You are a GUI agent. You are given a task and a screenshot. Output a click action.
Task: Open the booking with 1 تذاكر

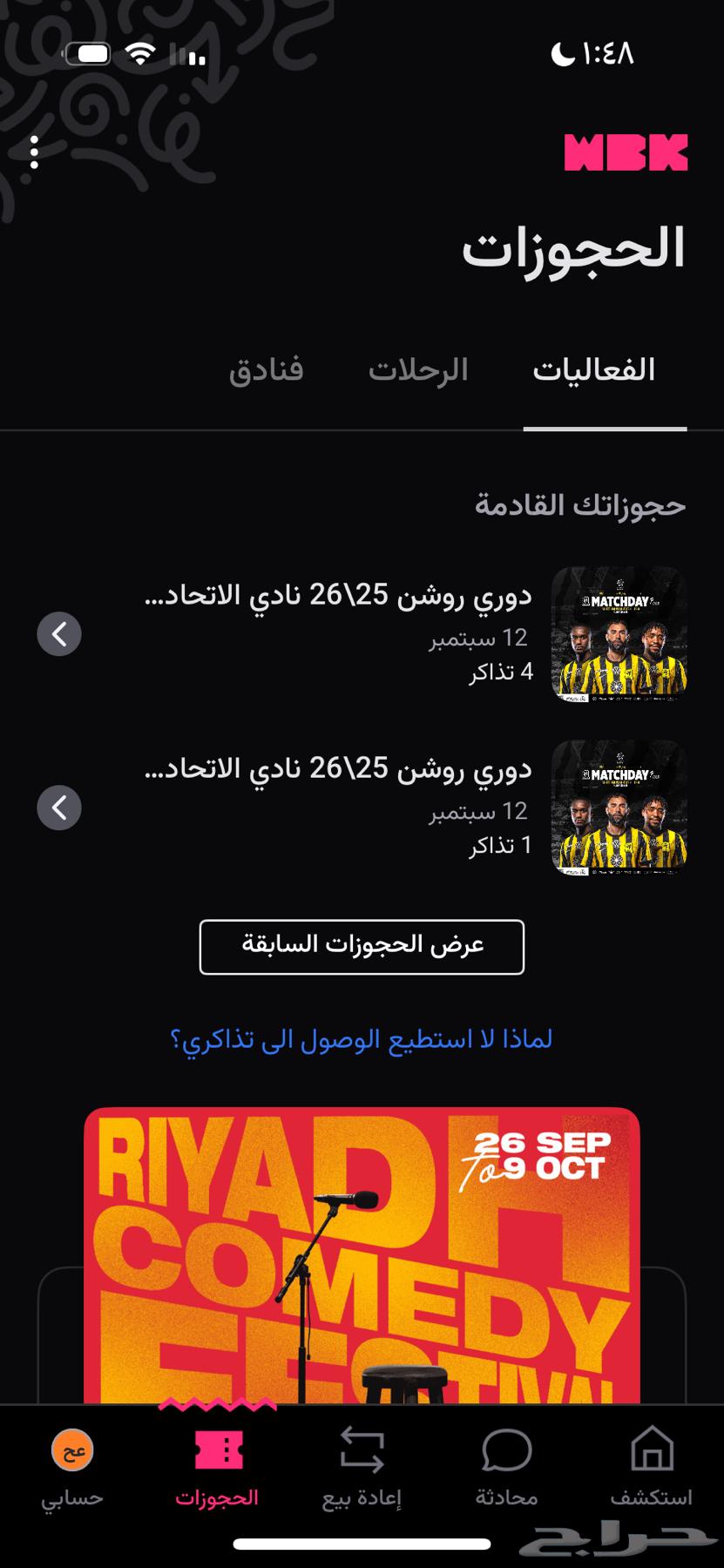coord(362,808)
